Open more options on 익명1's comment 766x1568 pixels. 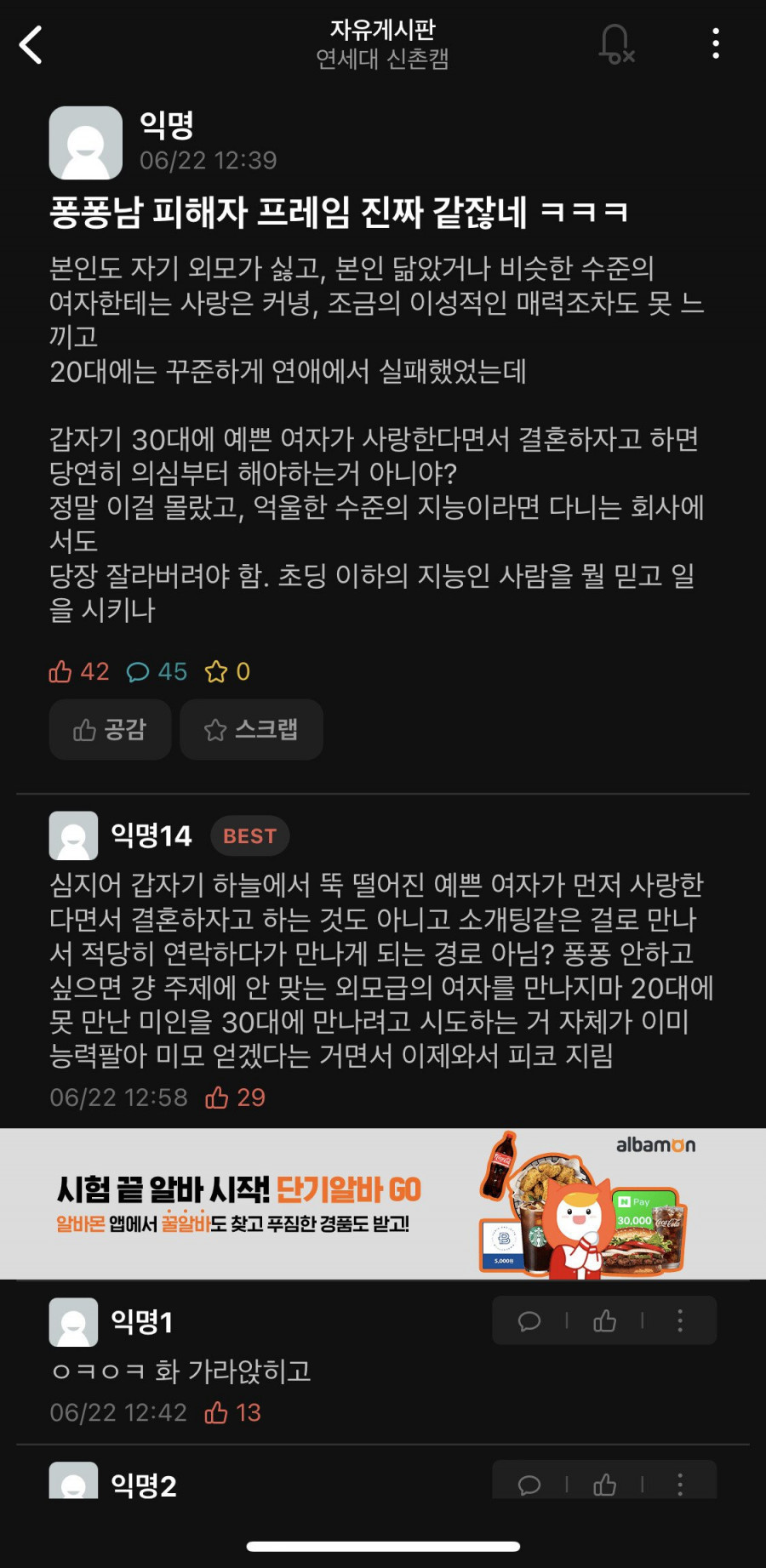pyautogui.click(x=679, y=1320)
